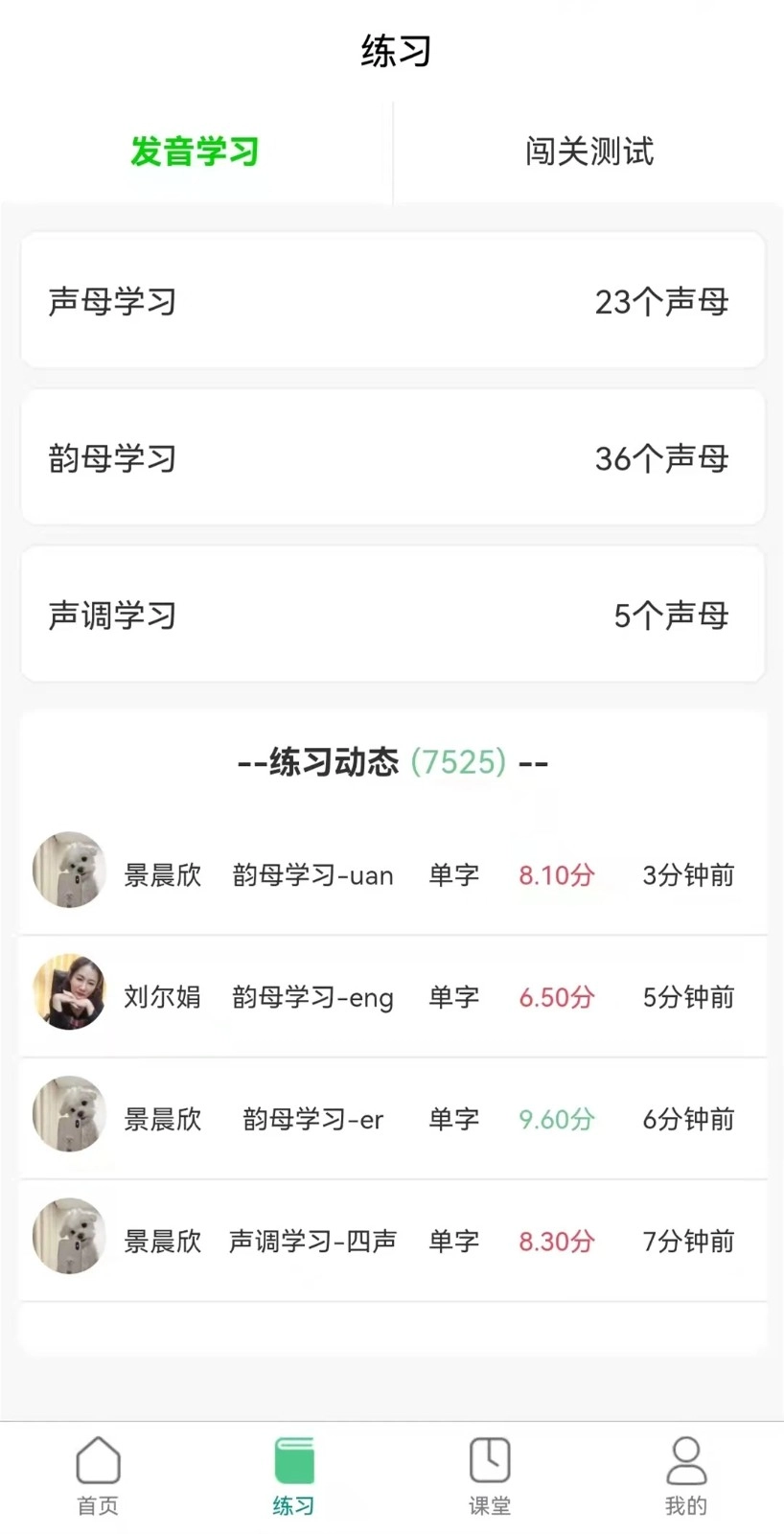Open 景晨欣's avatar in first practice record
Screen dimensions: 784x1534
click(x=68, y=871)
